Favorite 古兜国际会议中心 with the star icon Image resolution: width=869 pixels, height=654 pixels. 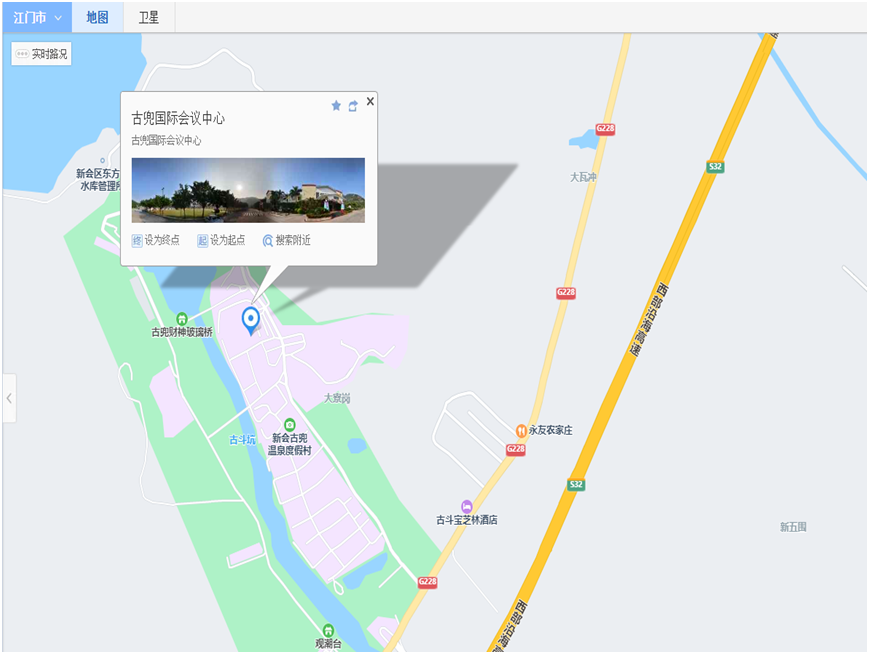336,106
